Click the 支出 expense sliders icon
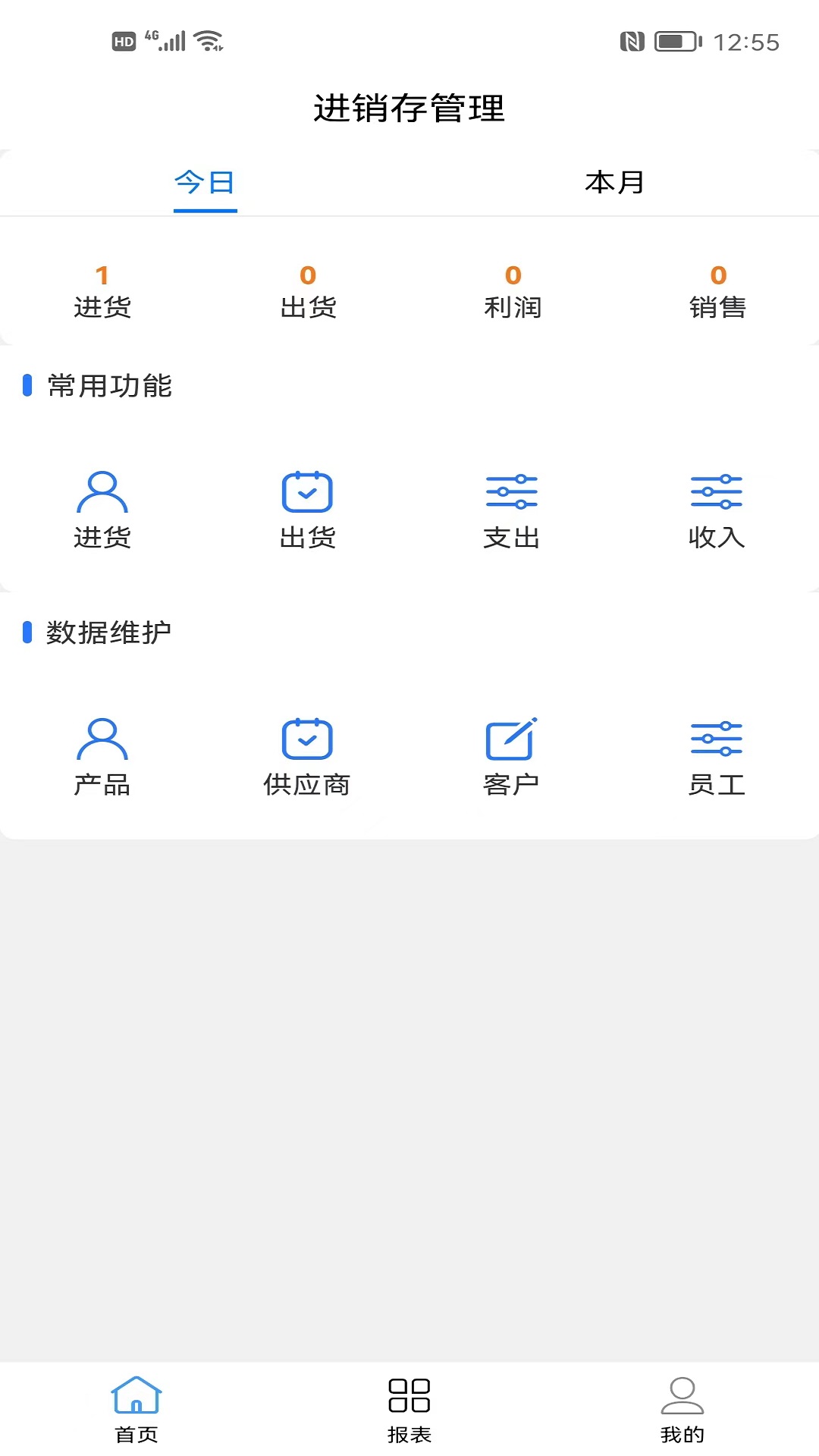 512,491
